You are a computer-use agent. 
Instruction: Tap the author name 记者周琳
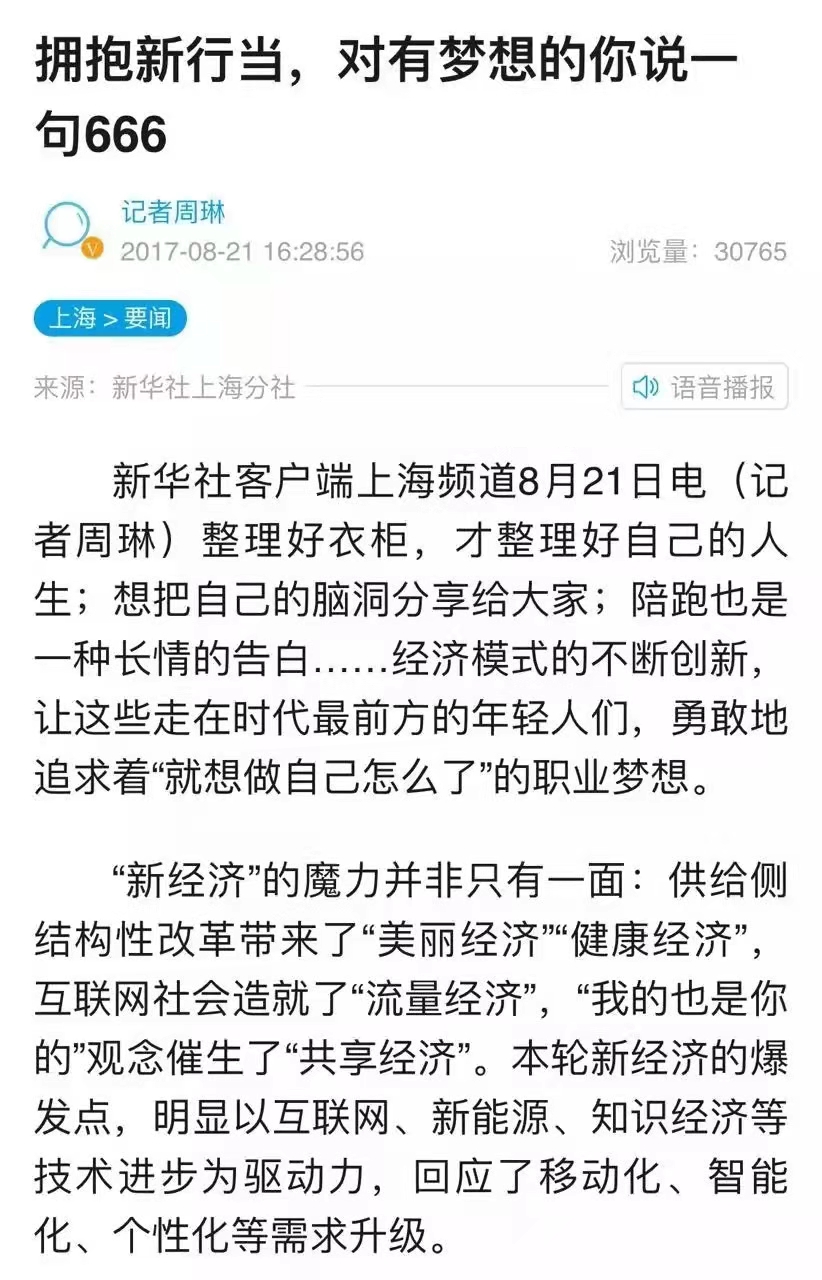[173, 212]
